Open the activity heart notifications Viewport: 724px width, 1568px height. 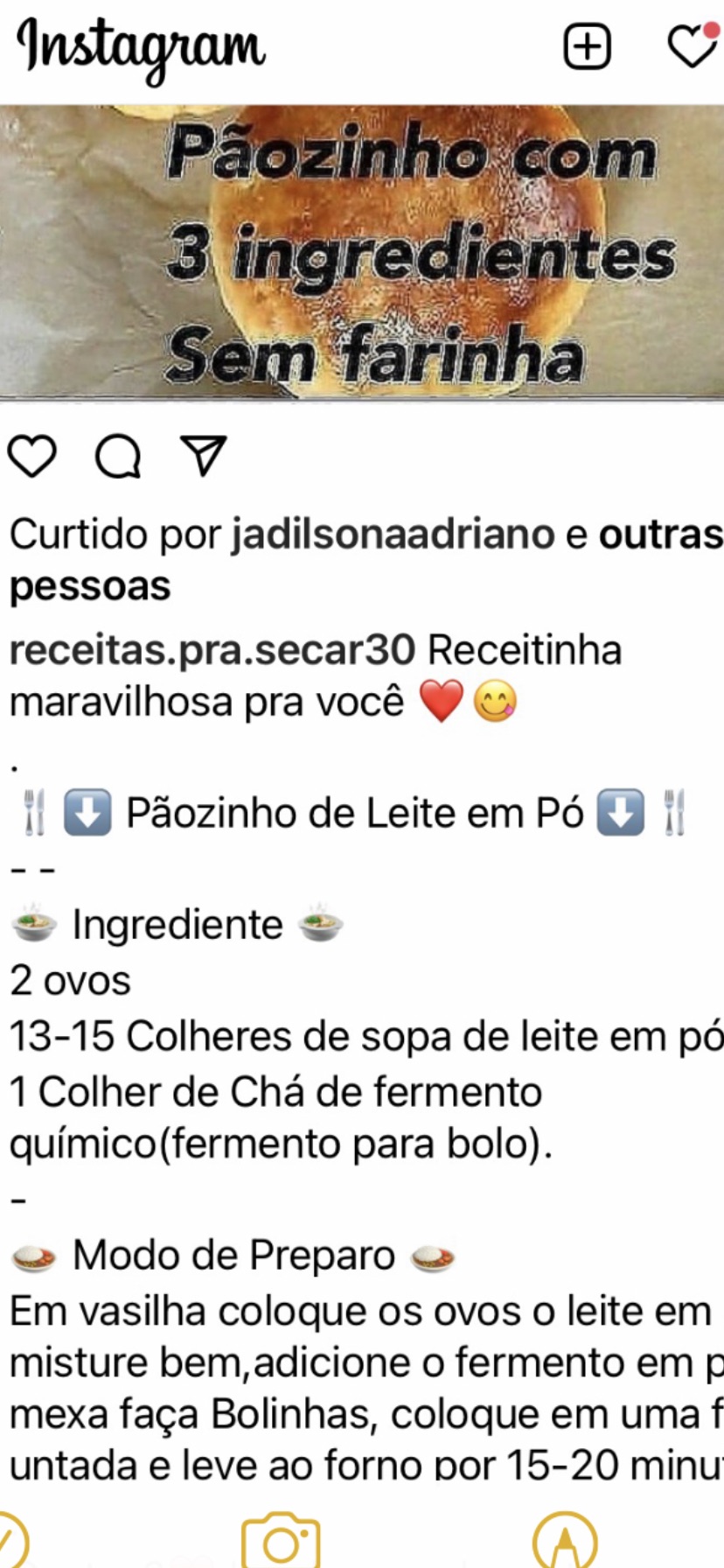click(694, 45)
